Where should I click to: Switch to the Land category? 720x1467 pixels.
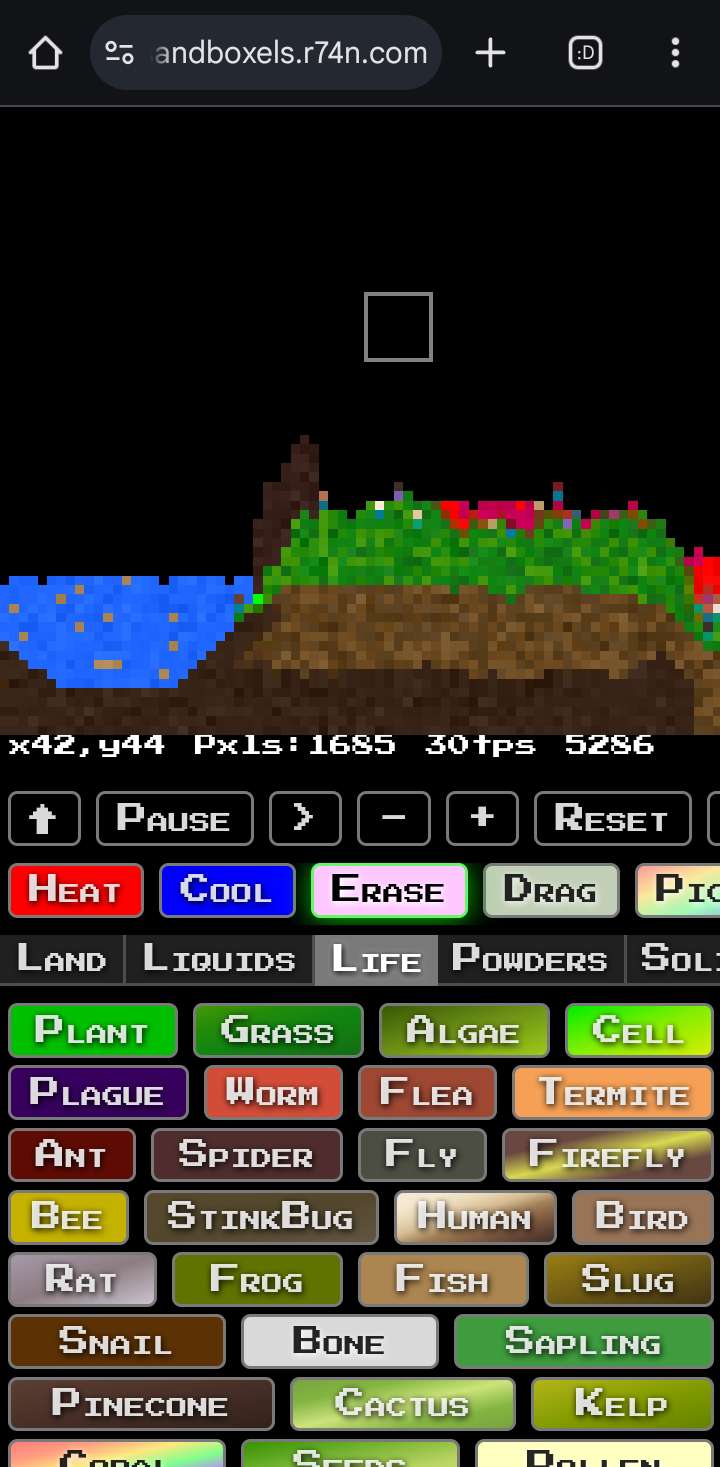coord(62,959)
